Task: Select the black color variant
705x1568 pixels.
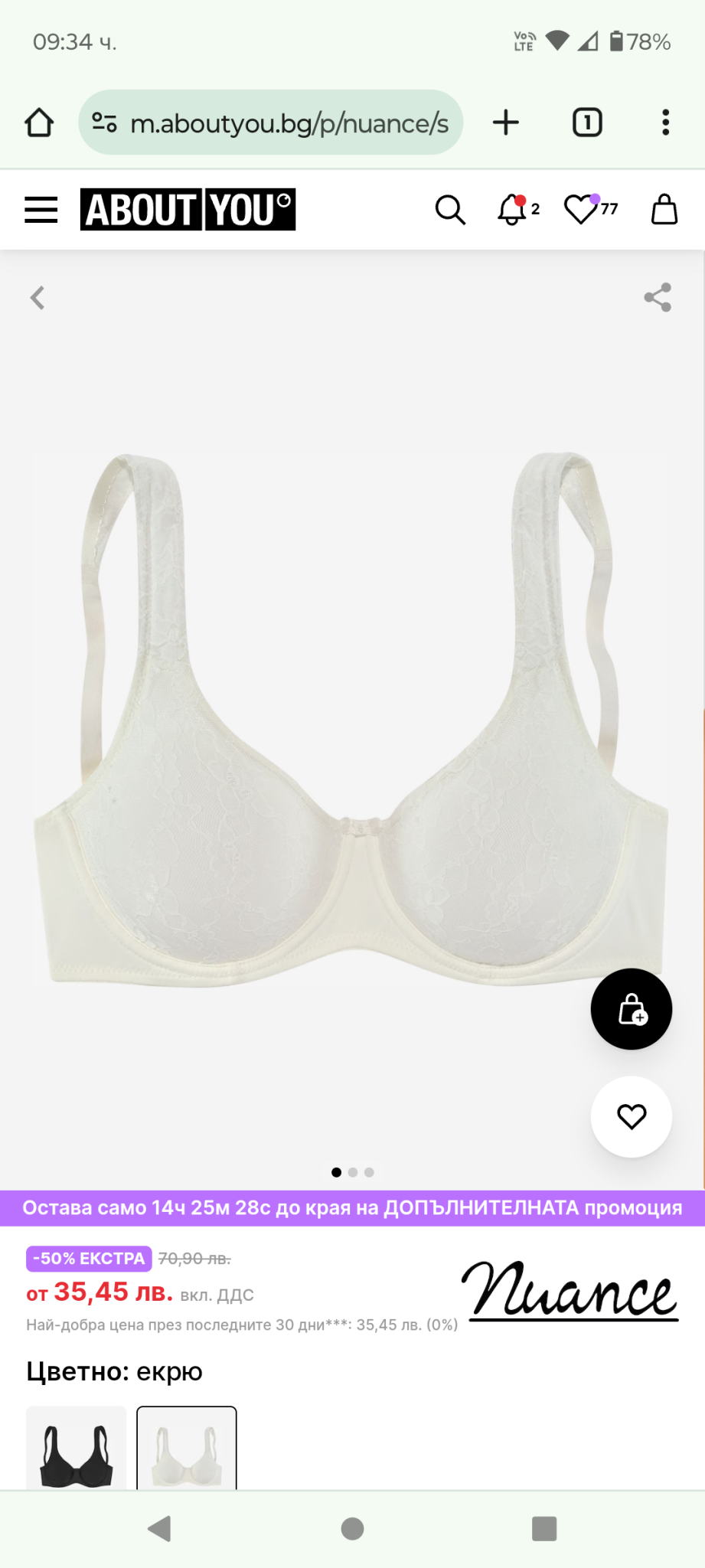Action: pyautogui.click(x=76, y=1449)
